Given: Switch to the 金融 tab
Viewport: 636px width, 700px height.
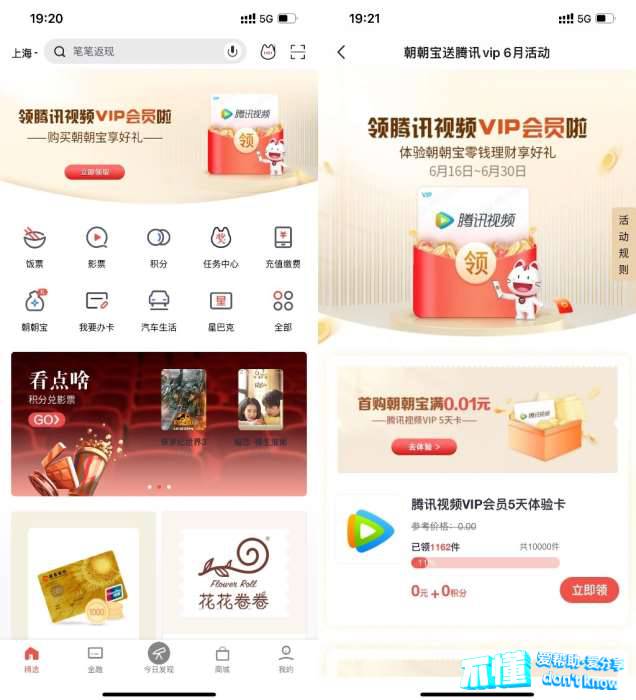Looking at the screenshot, I should pyautogui.click(x=95, y=658).
